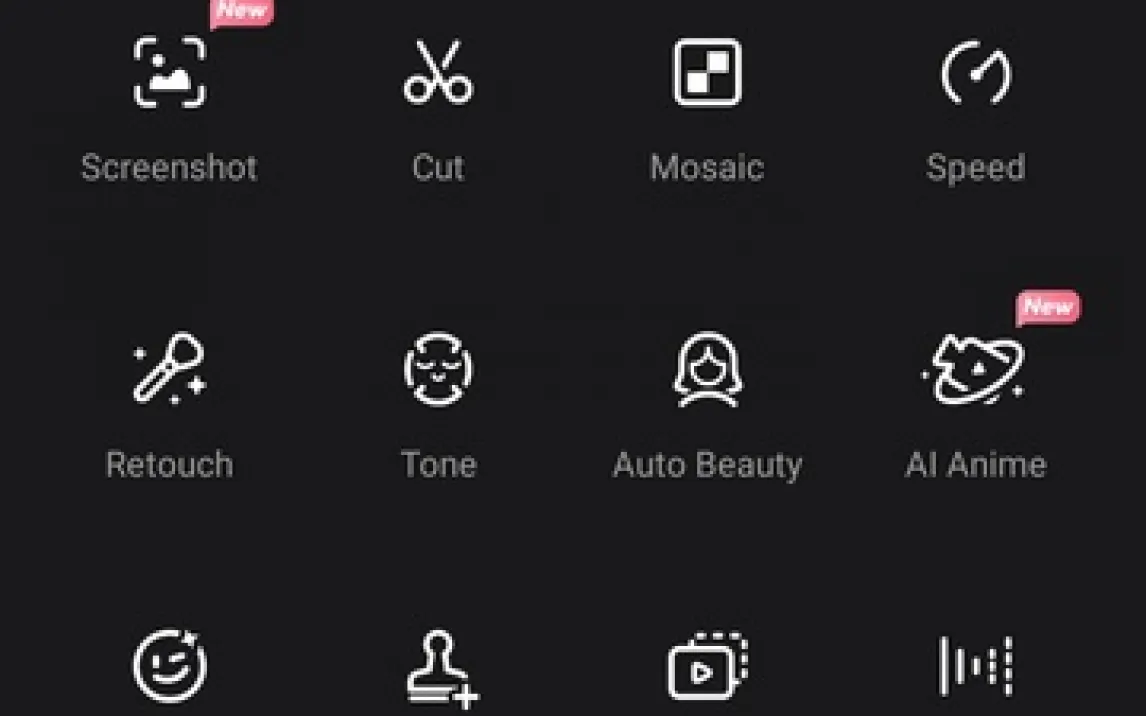
Task: Tap the winking smiley face icon
Action: [169, 665]
